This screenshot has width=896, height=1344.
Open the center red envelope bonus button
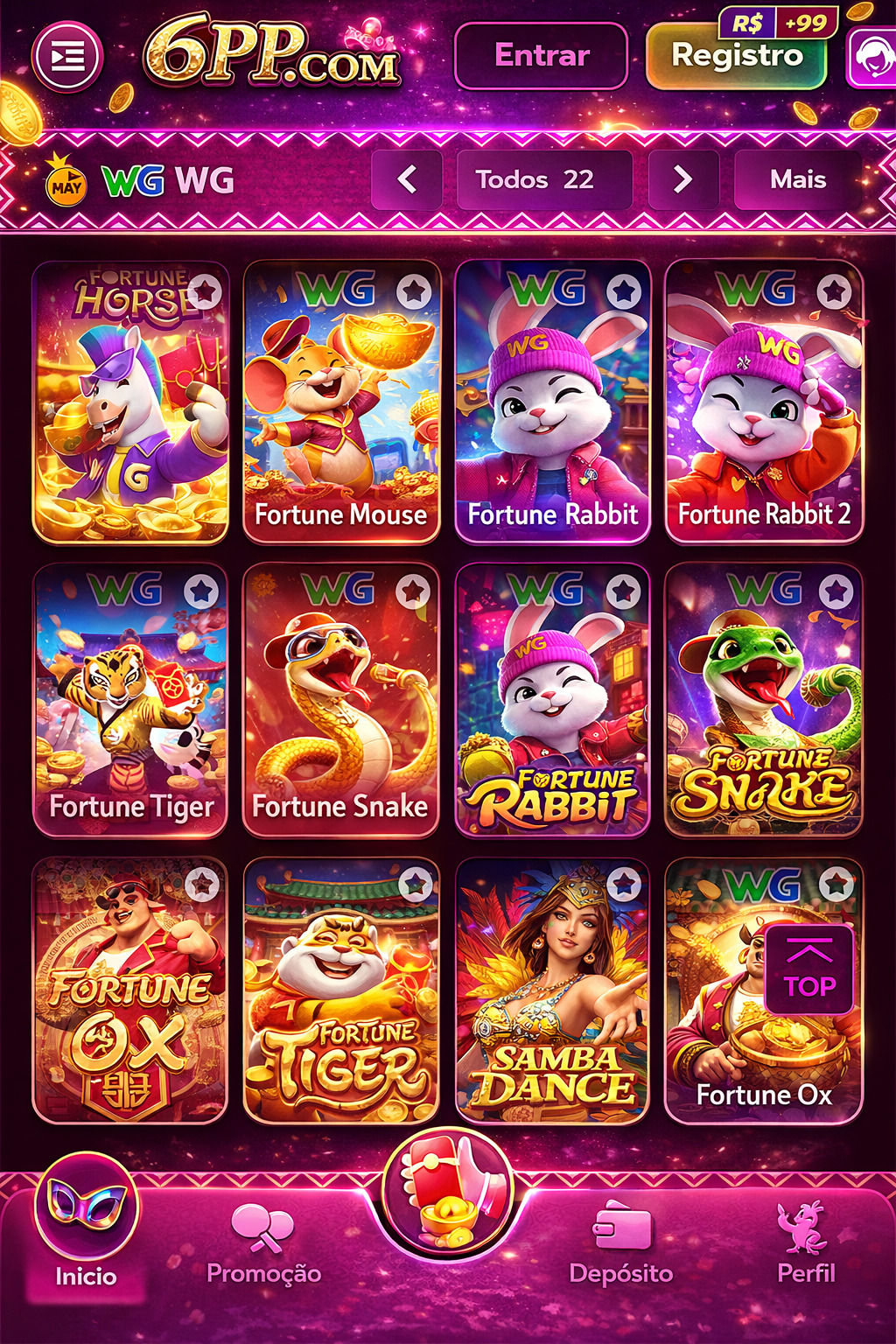448,1194
